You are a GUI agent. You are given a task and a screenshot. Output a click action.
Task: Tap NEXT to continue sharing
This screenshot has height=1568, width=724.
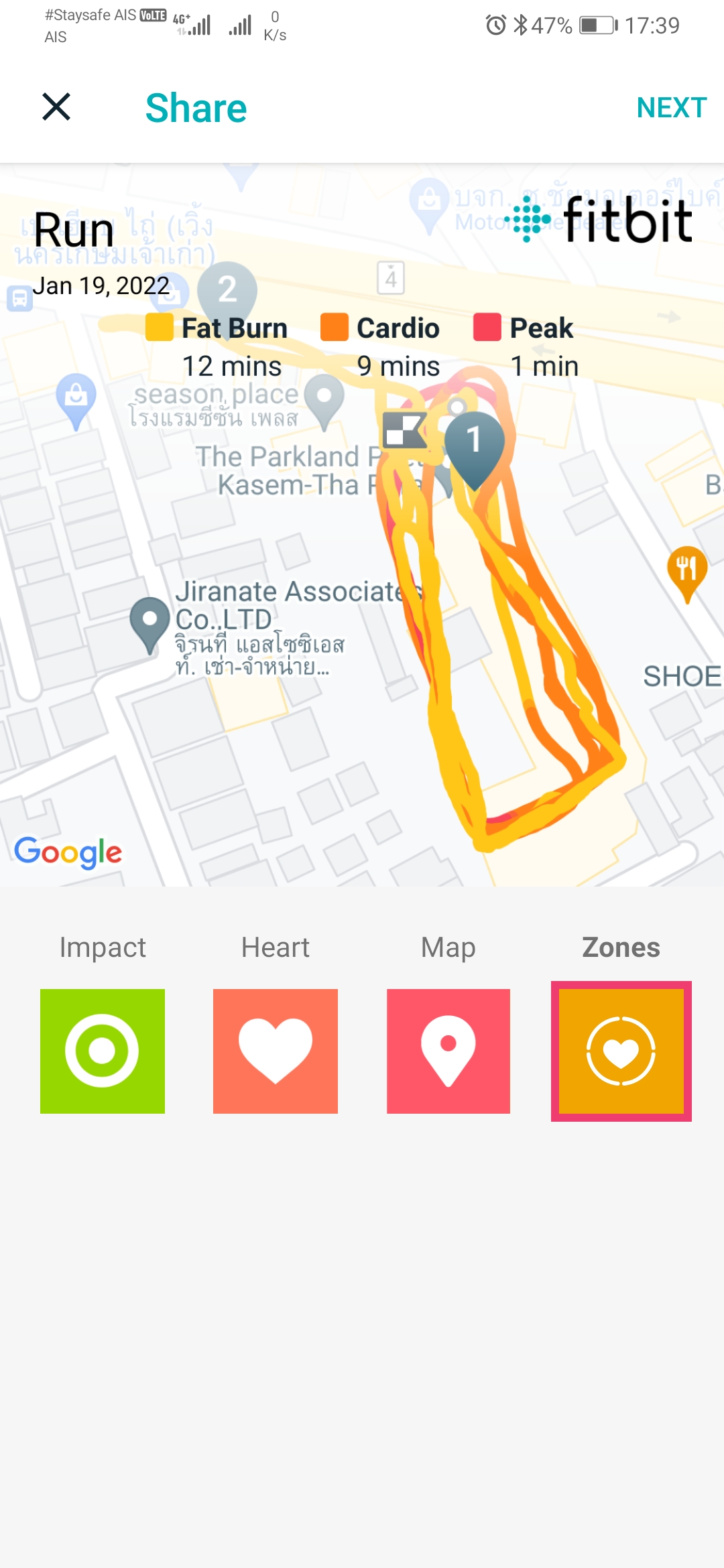pos(671,107)
